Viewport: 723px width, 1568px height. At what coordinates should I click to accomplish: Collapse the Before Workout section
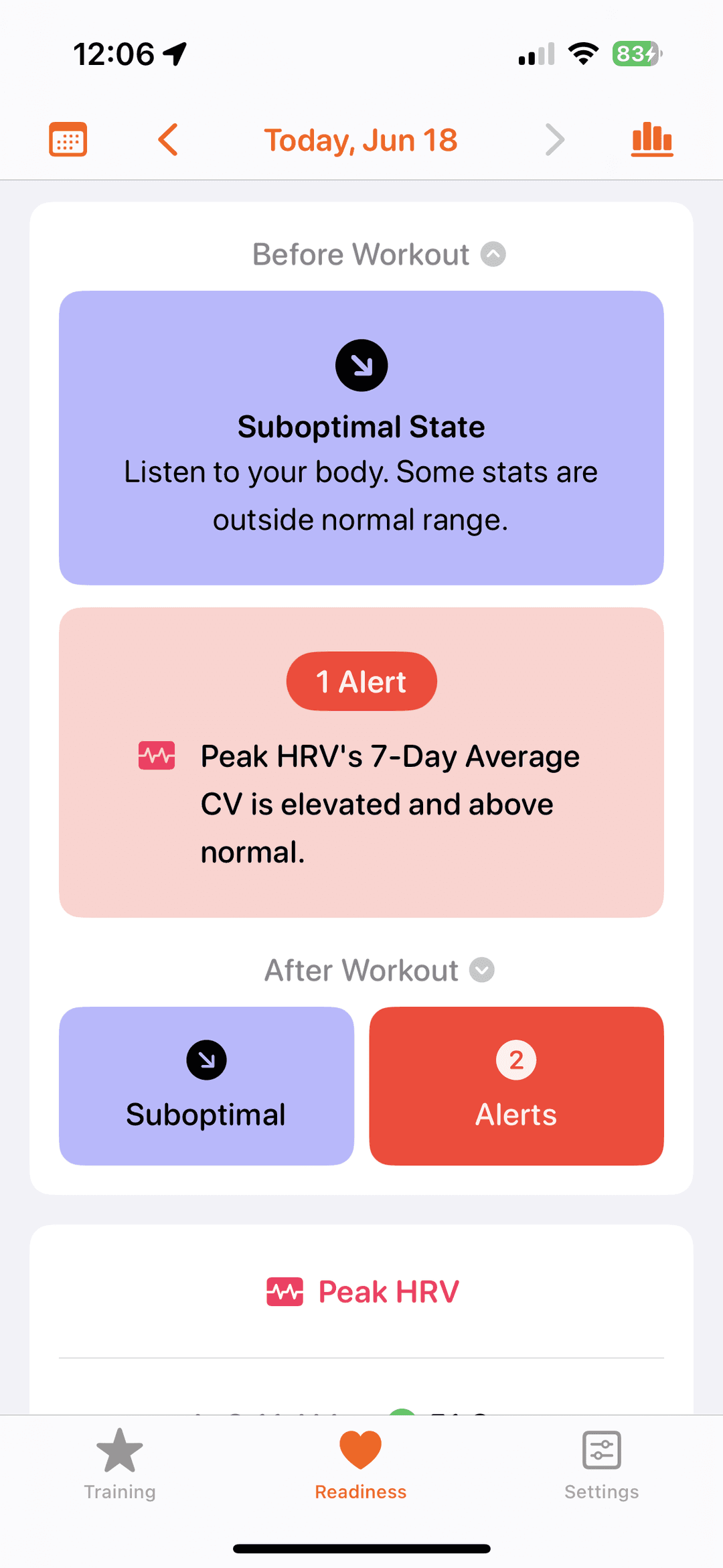(x=493, y=255)
